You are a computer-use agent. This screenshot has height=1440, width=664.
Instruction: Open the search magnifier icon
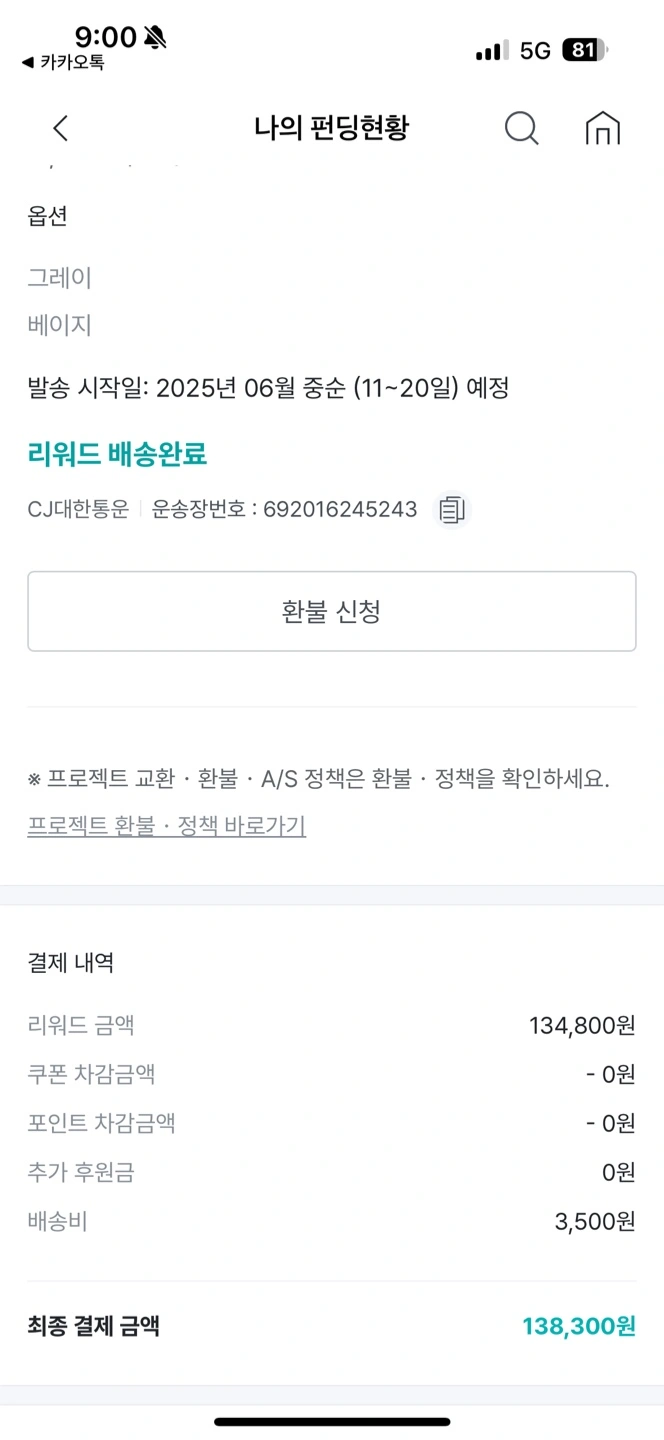point(521,128)
